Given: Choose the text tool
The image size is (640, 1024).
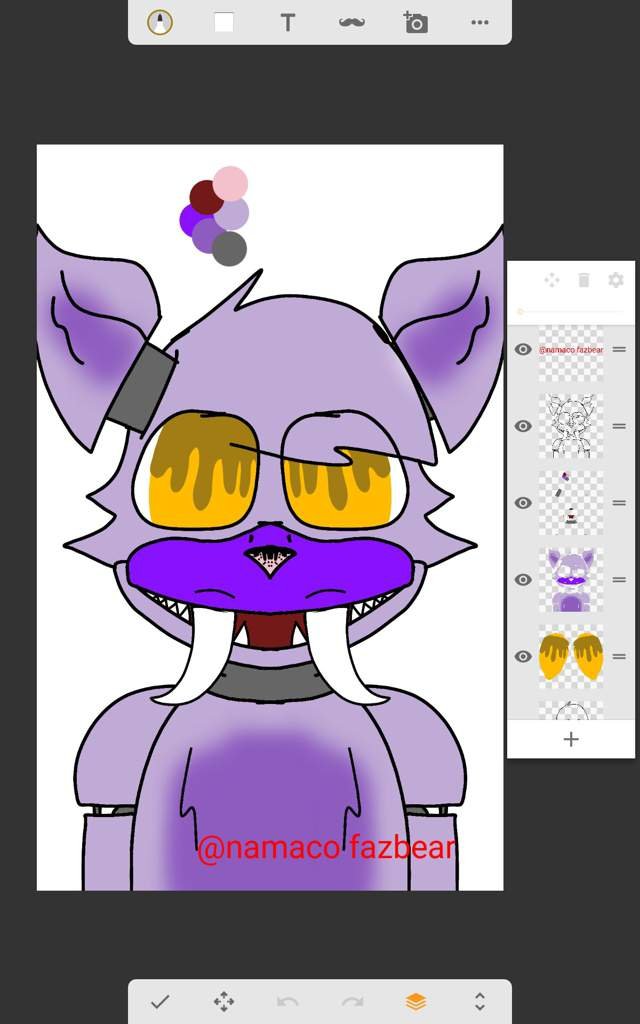Looking at the screenshot, I should pos(288,22).
